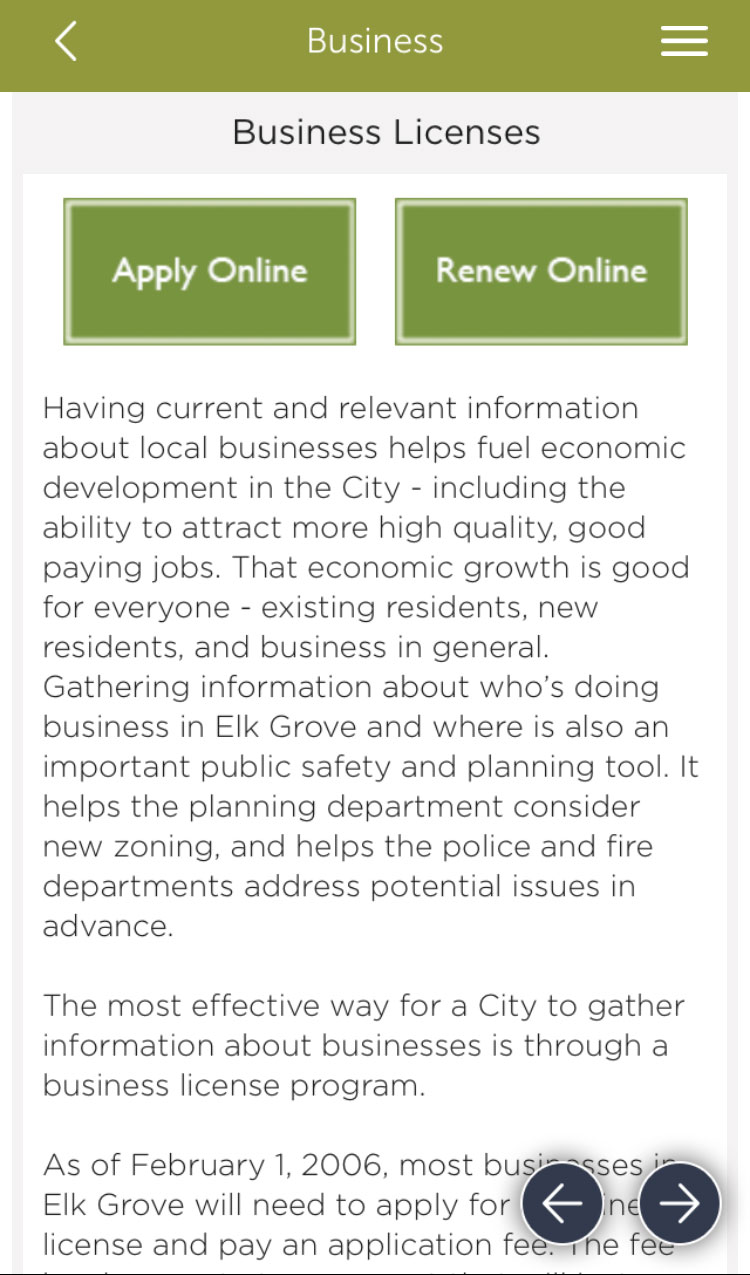Screen dimensions: 750x1275
Task: Select Renew Online
Action: [541, 271]
